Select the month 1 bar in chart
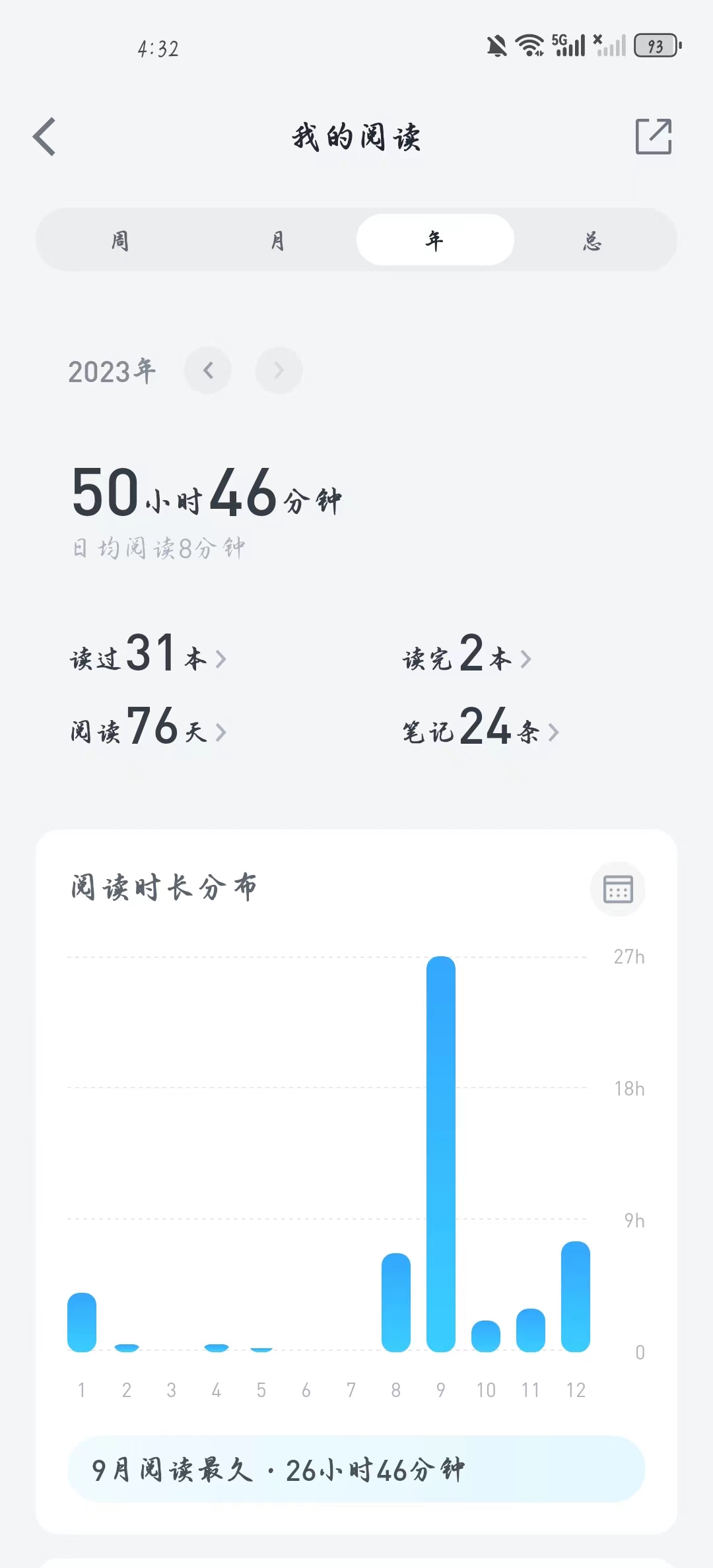The image size is (713, 1568). click(x=82, y=1322)
